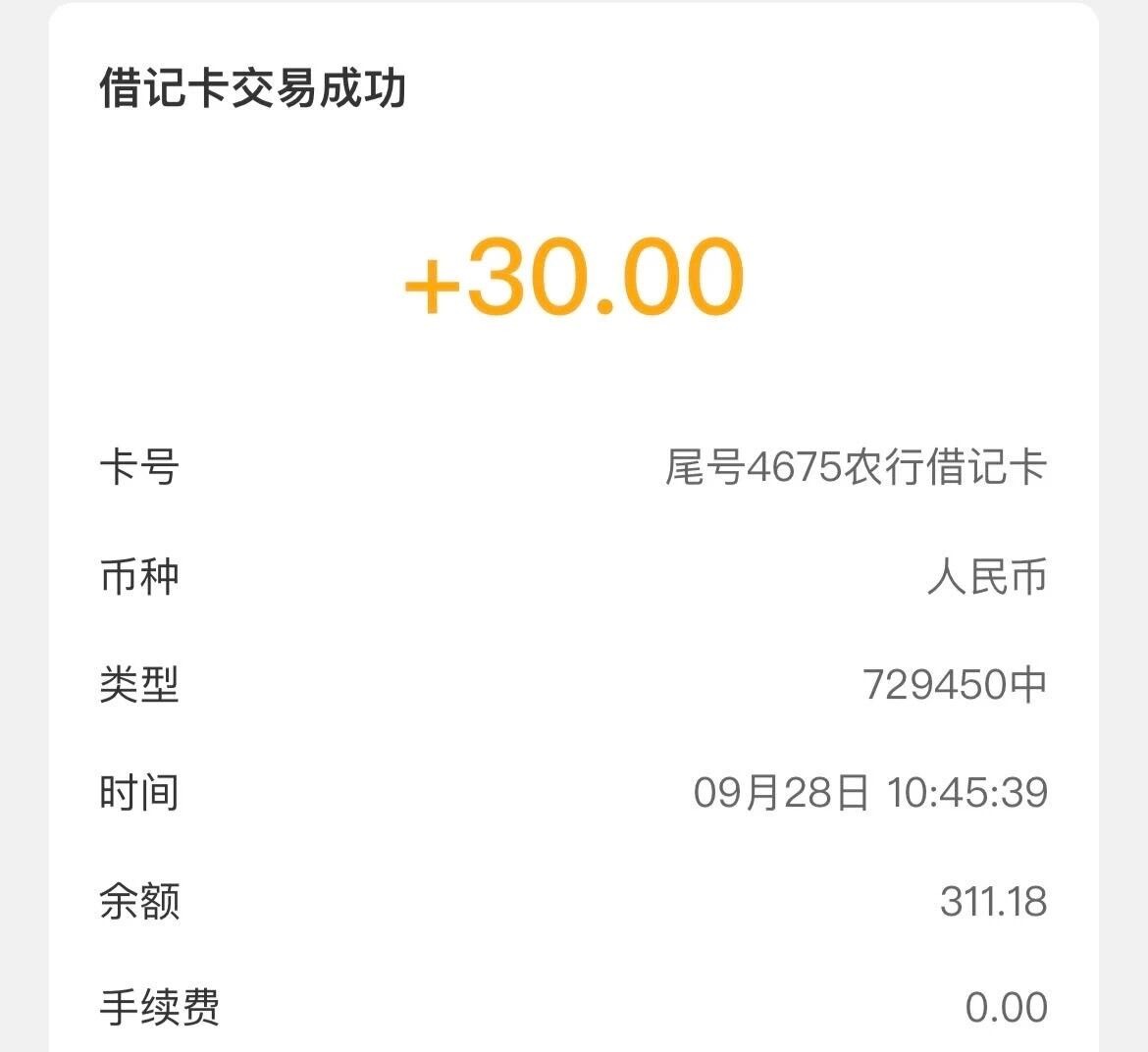Viewport: 1148px width, 1052px height.
Task: Open the debit card transaction success card
Action: point(253,88)
